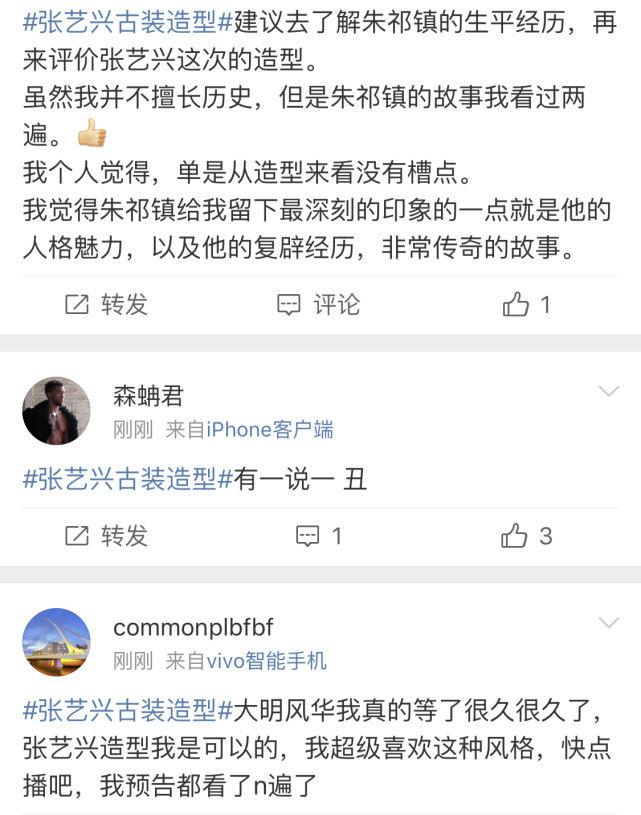Open the vivo智能手机 source link

[266, 661]
